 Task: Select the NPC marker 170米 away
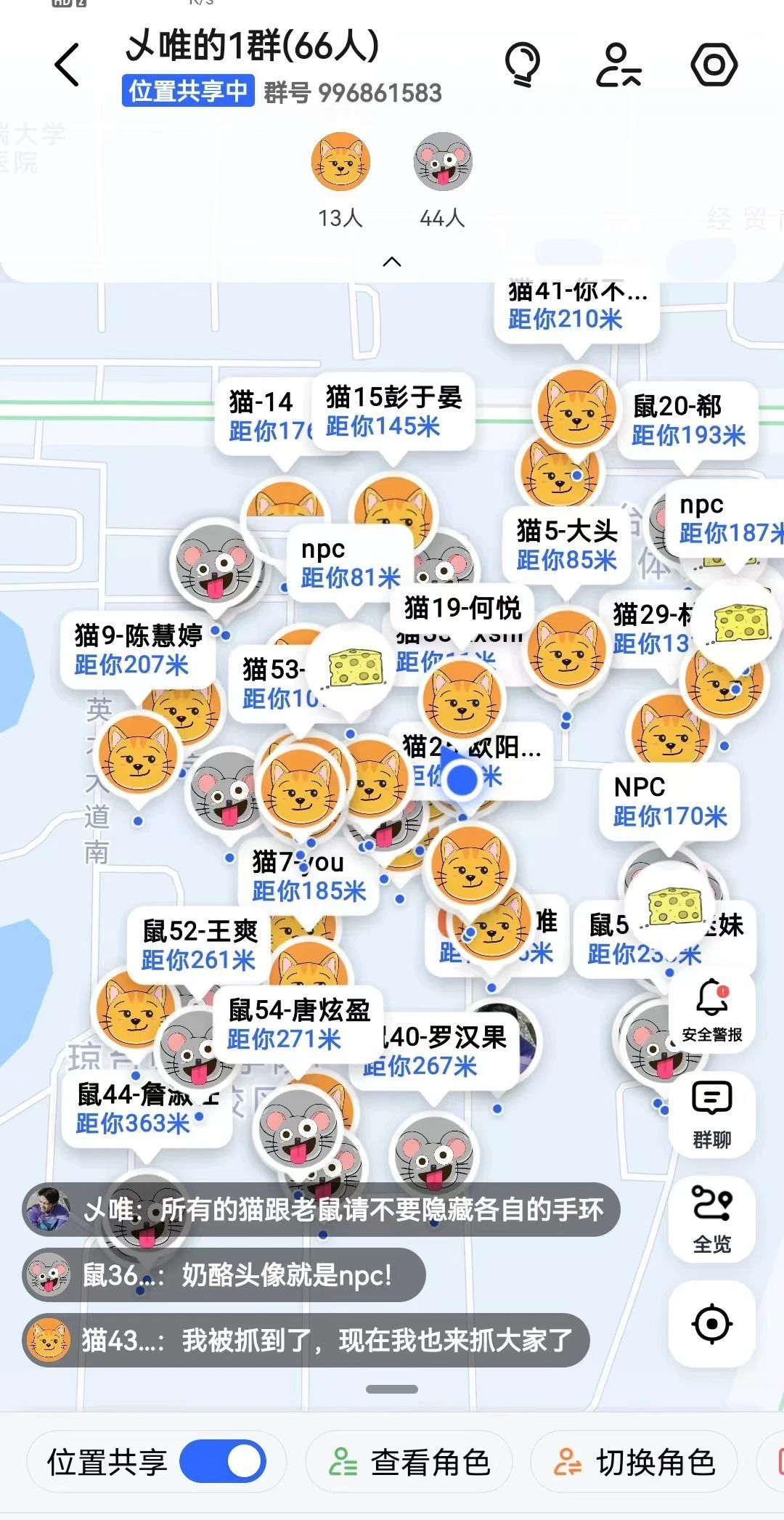pos(669,802)
